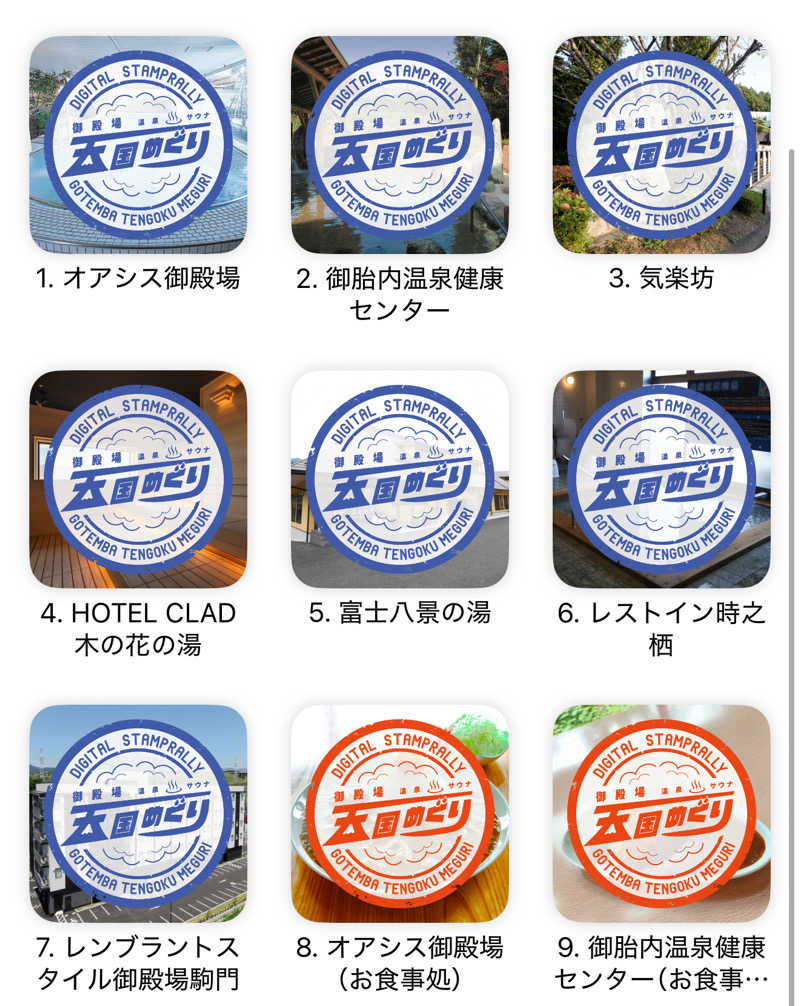Viewport: 800px width, 1006px height.
Task: Tap the 気楽坊 stamp tile
Action: click(x=661, y=145)
